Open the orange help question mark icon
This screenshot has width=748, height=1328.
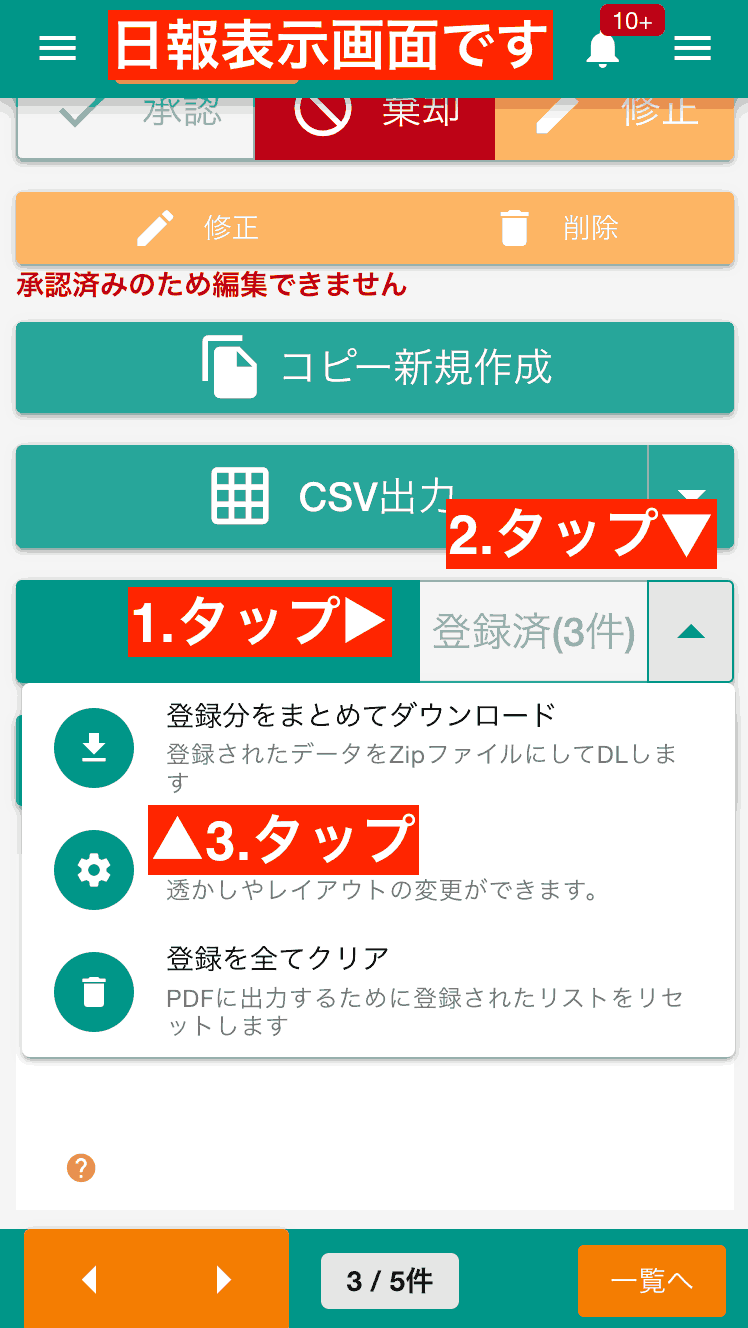80,1166
